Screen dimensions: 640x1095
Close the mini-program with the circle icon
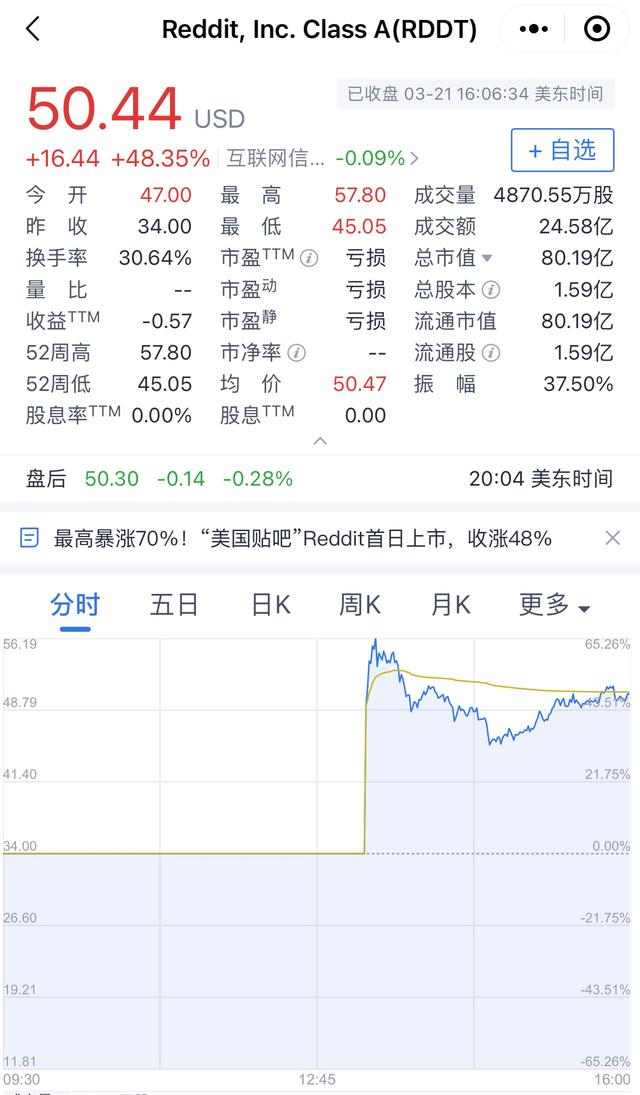pos(597,29)
